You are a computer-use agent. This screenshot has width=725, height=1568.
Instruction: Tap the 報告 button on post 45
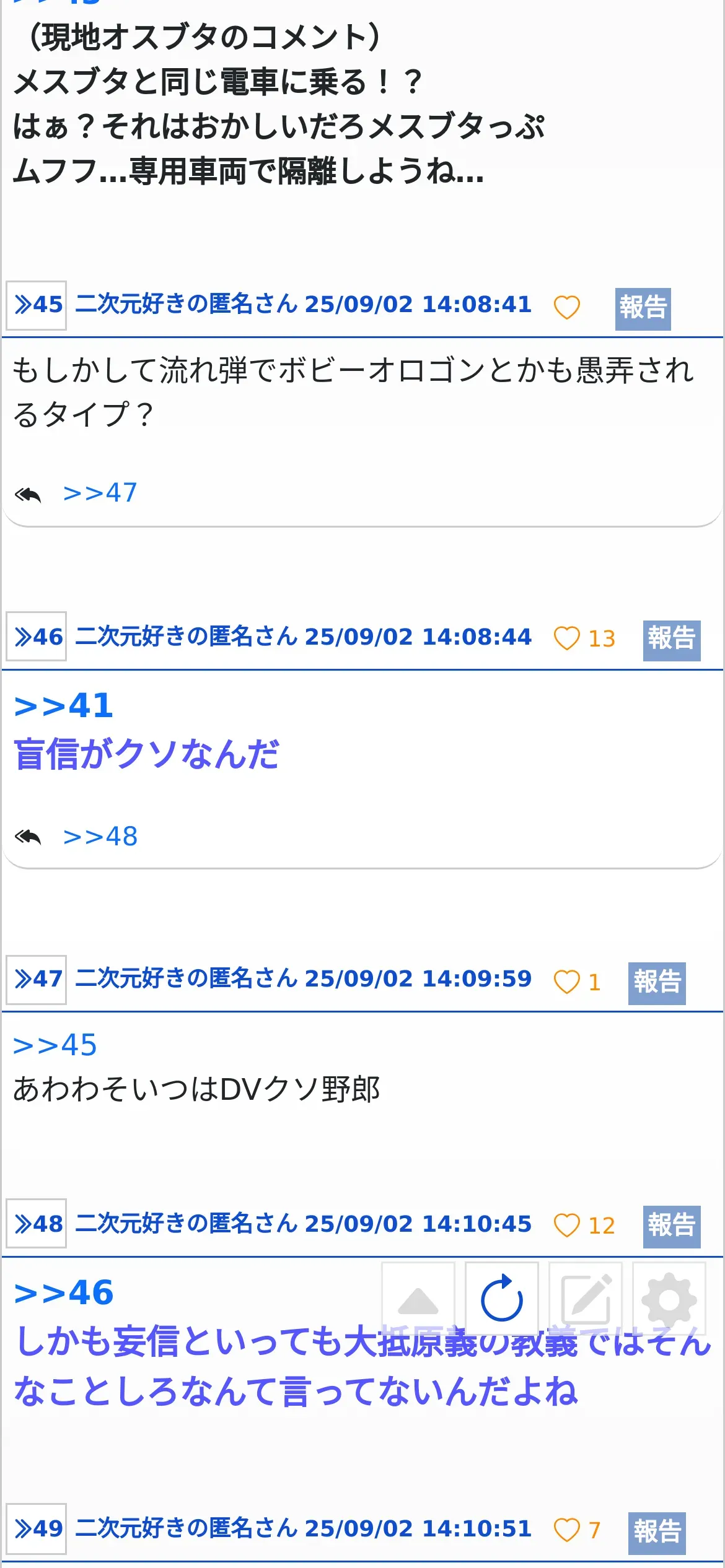[643, 308]
